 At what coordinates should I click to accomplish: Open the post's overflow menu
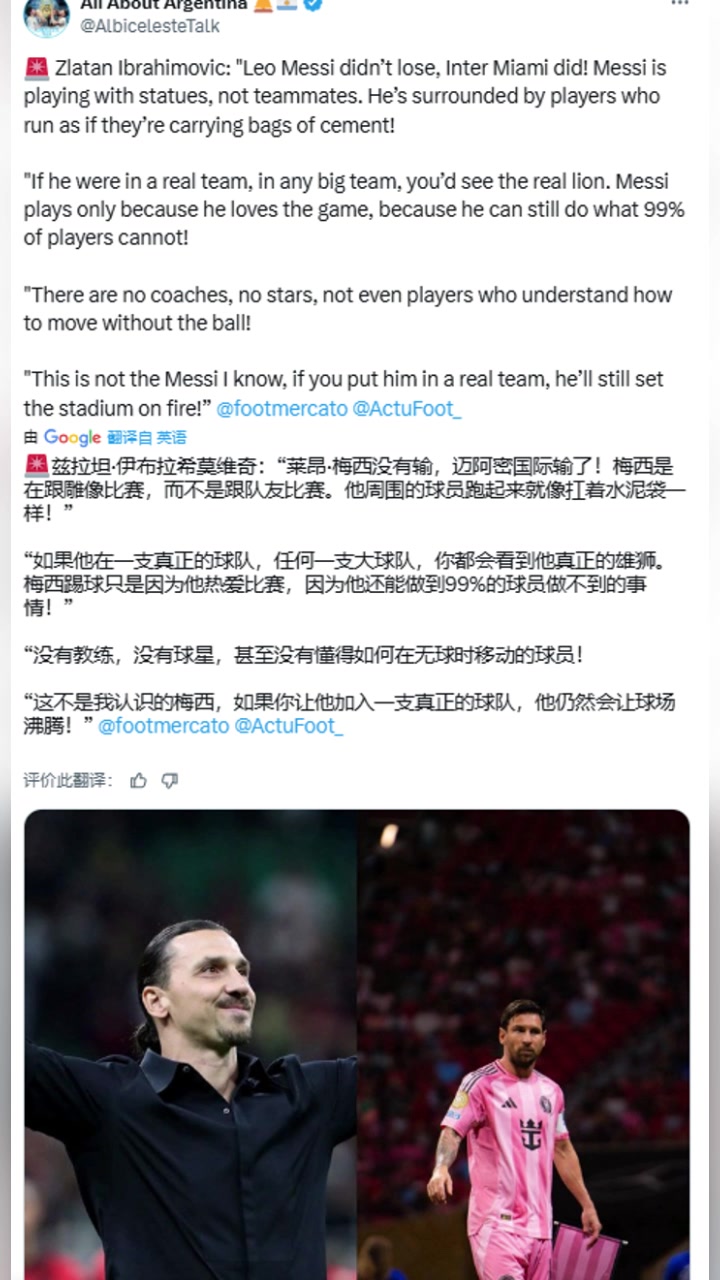(x=680, y=4)
